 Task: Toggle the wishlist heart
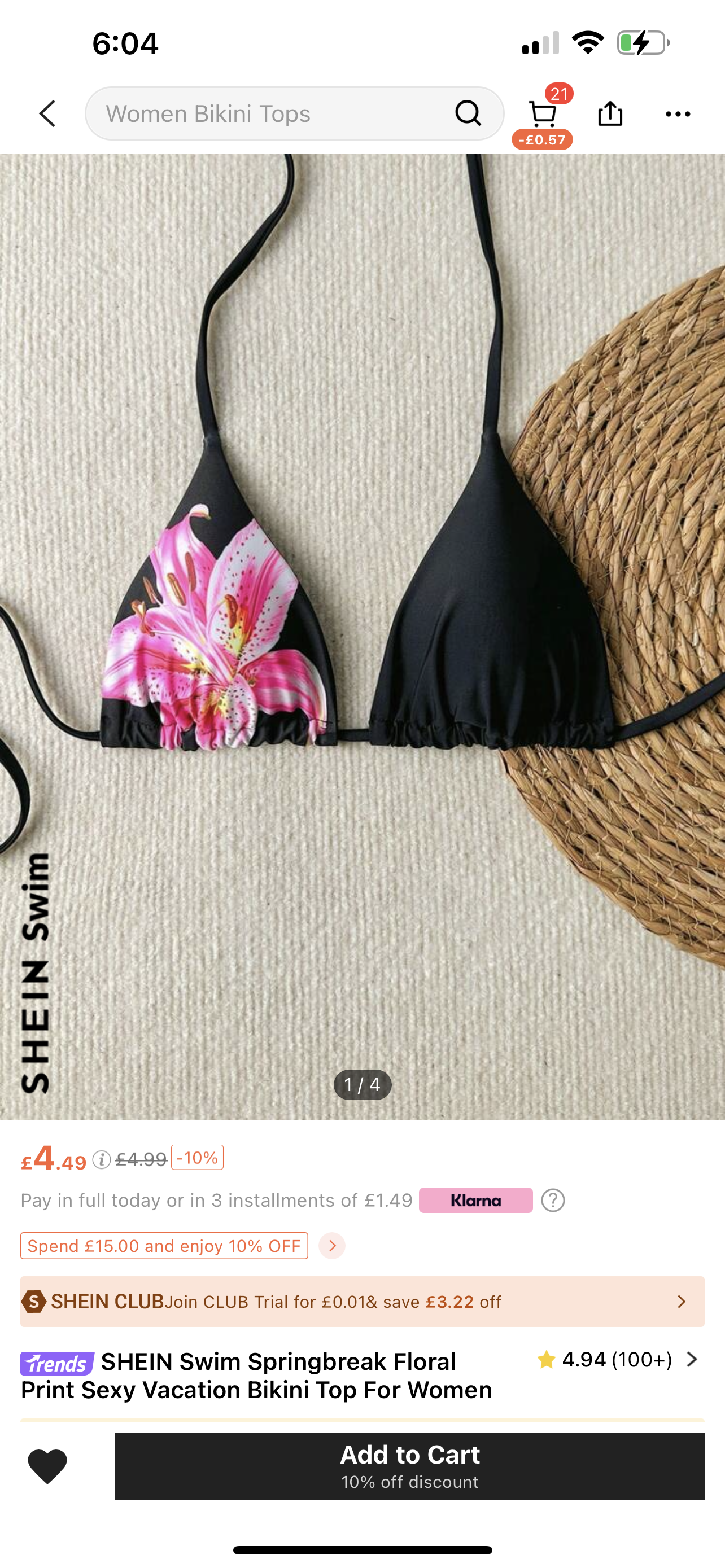47,1466
